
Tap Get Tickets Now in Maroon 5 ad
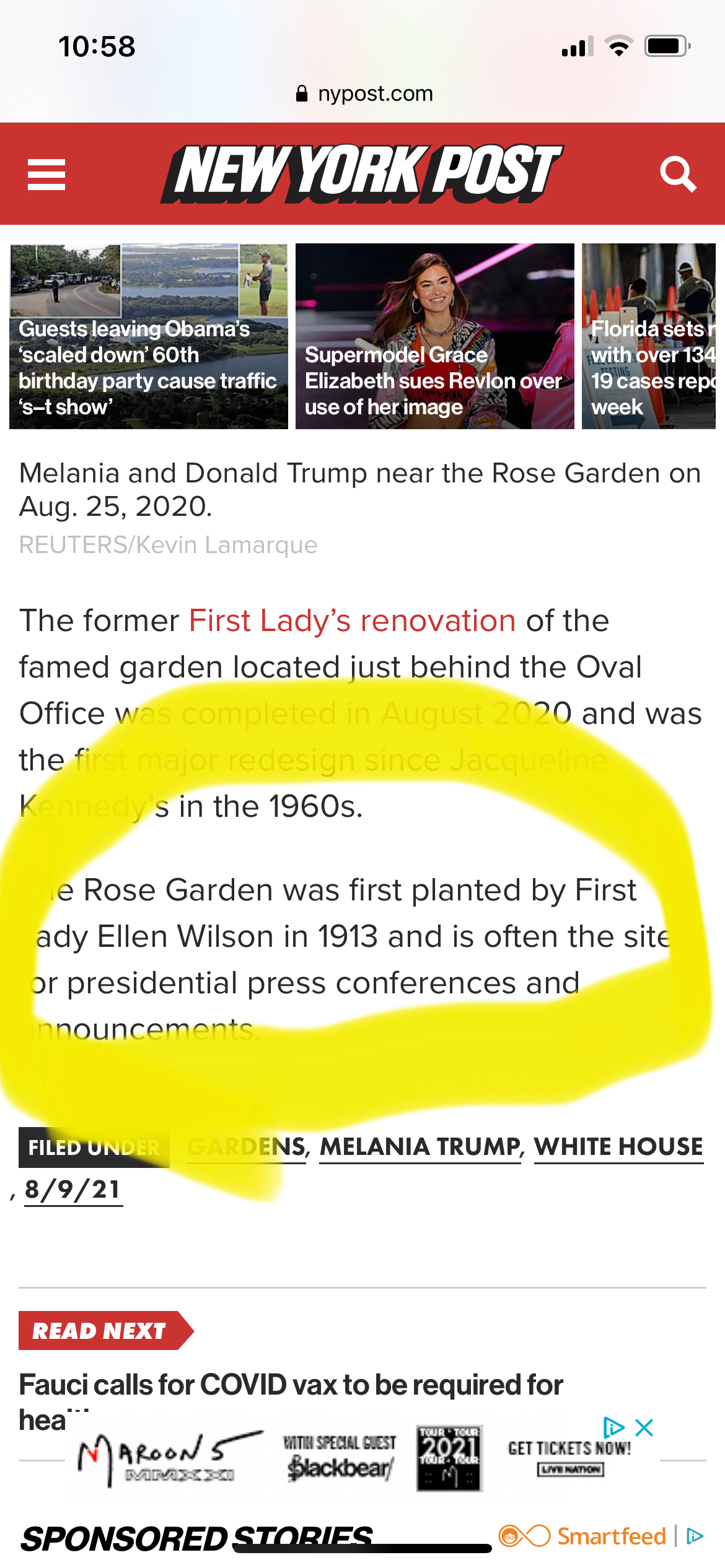tap(569, 1448)
